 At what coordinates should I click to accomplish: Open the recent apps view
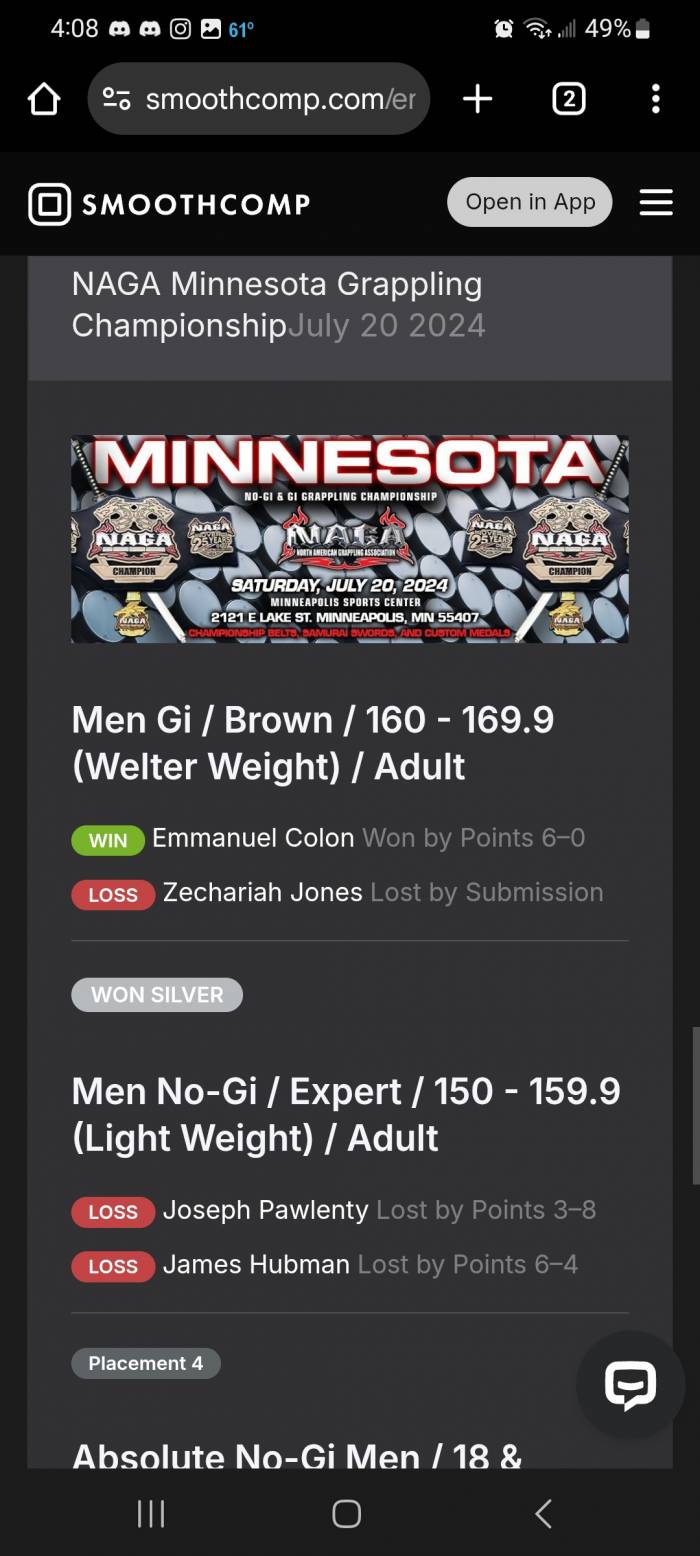(x=151, y=1514)
